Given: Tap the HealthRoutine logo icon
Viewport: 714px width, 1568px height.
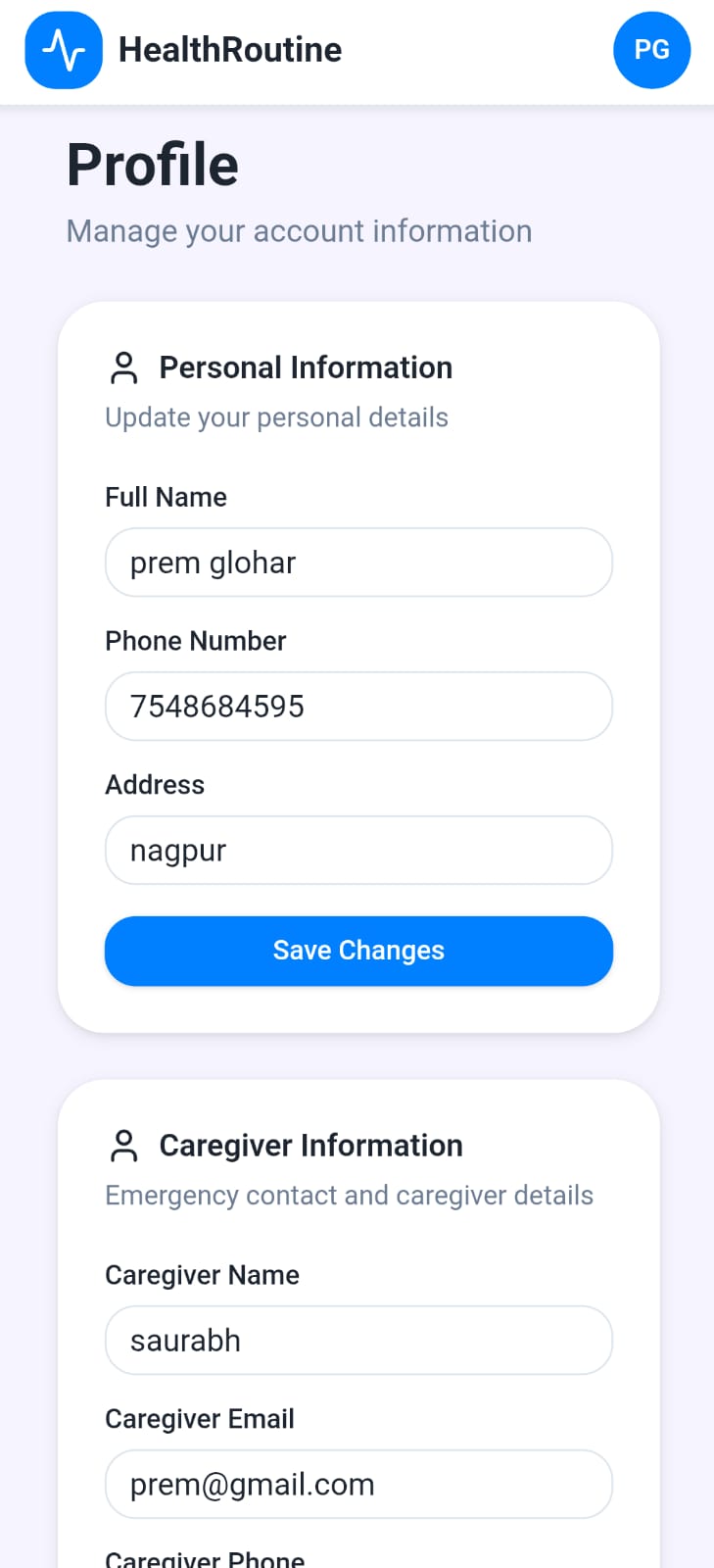Looking at the screenshot, I should [x=64, y=50].
